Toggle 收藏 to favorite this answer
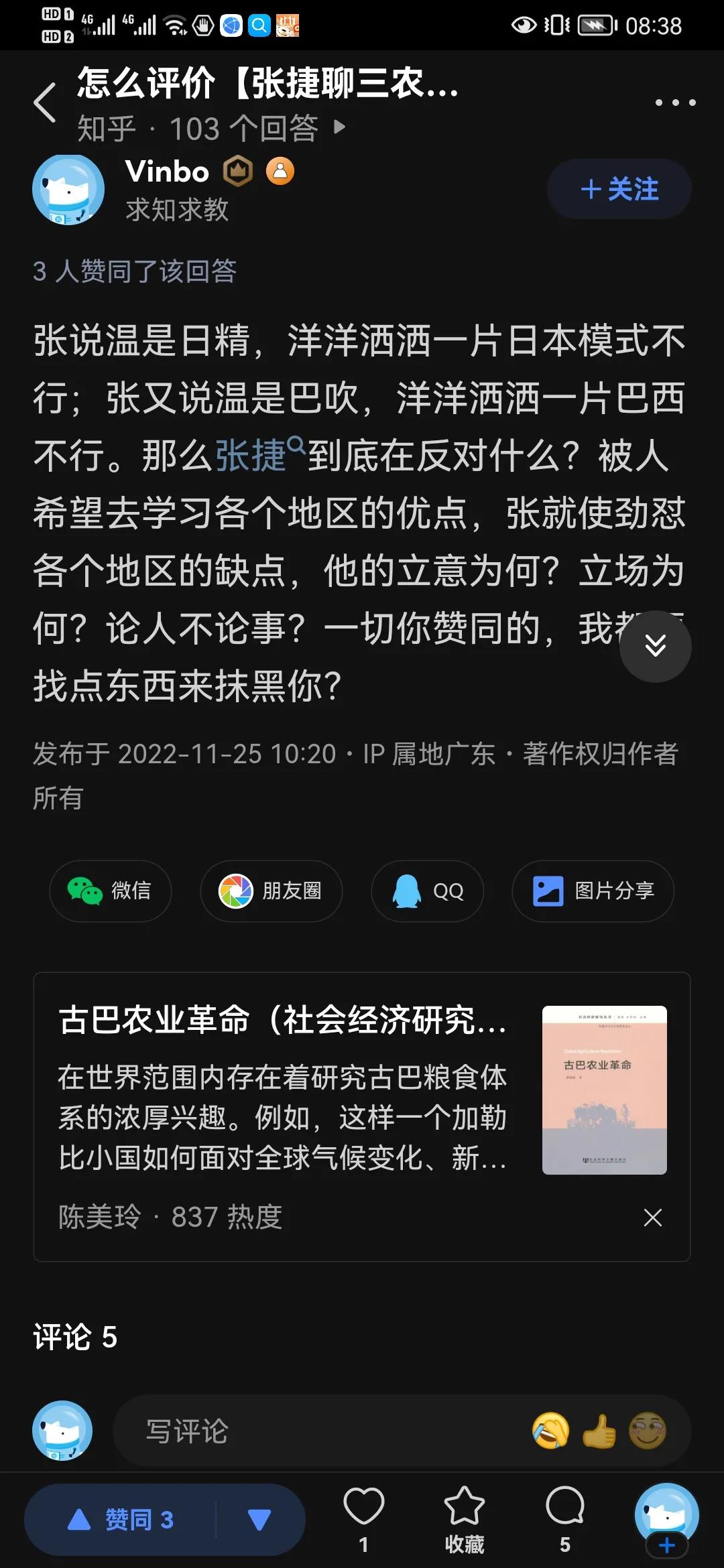This screenshot has width=724, height=1568. [465, 1514]
